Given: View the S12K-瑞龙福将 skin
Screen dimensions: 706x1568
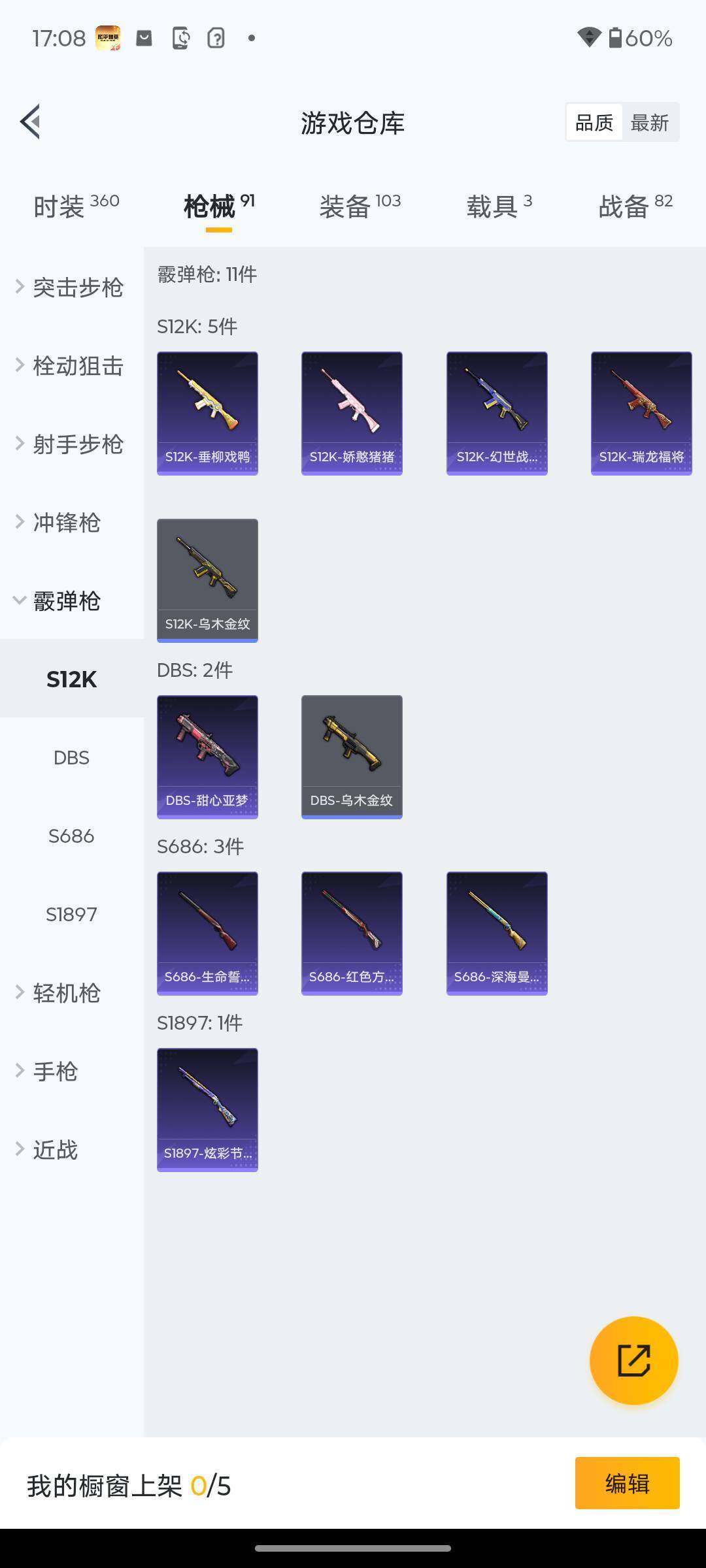Looking at the screenshot, I should [641, 413].
